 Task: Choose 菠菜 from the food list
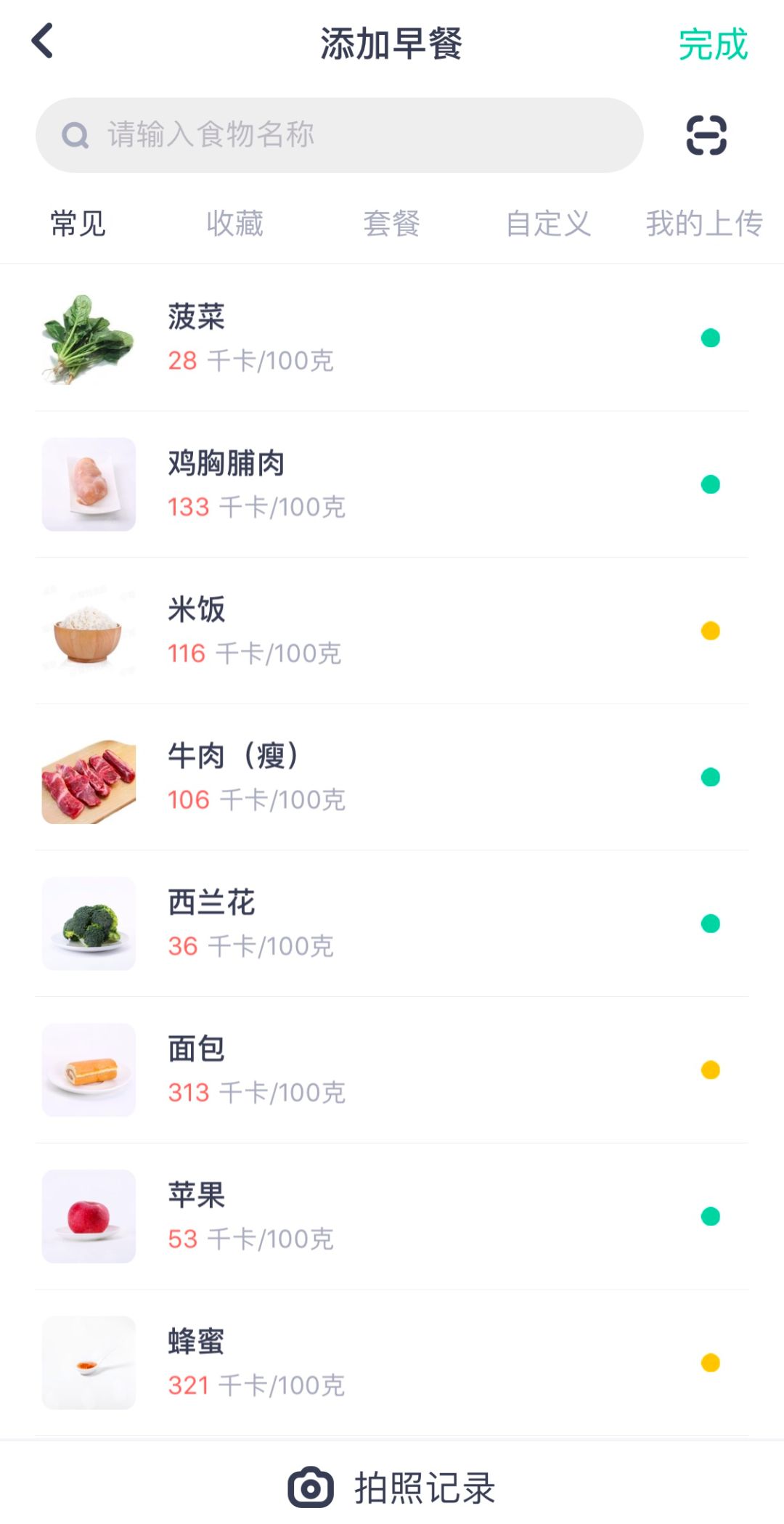pyautogui.click(x=392, y=338)
